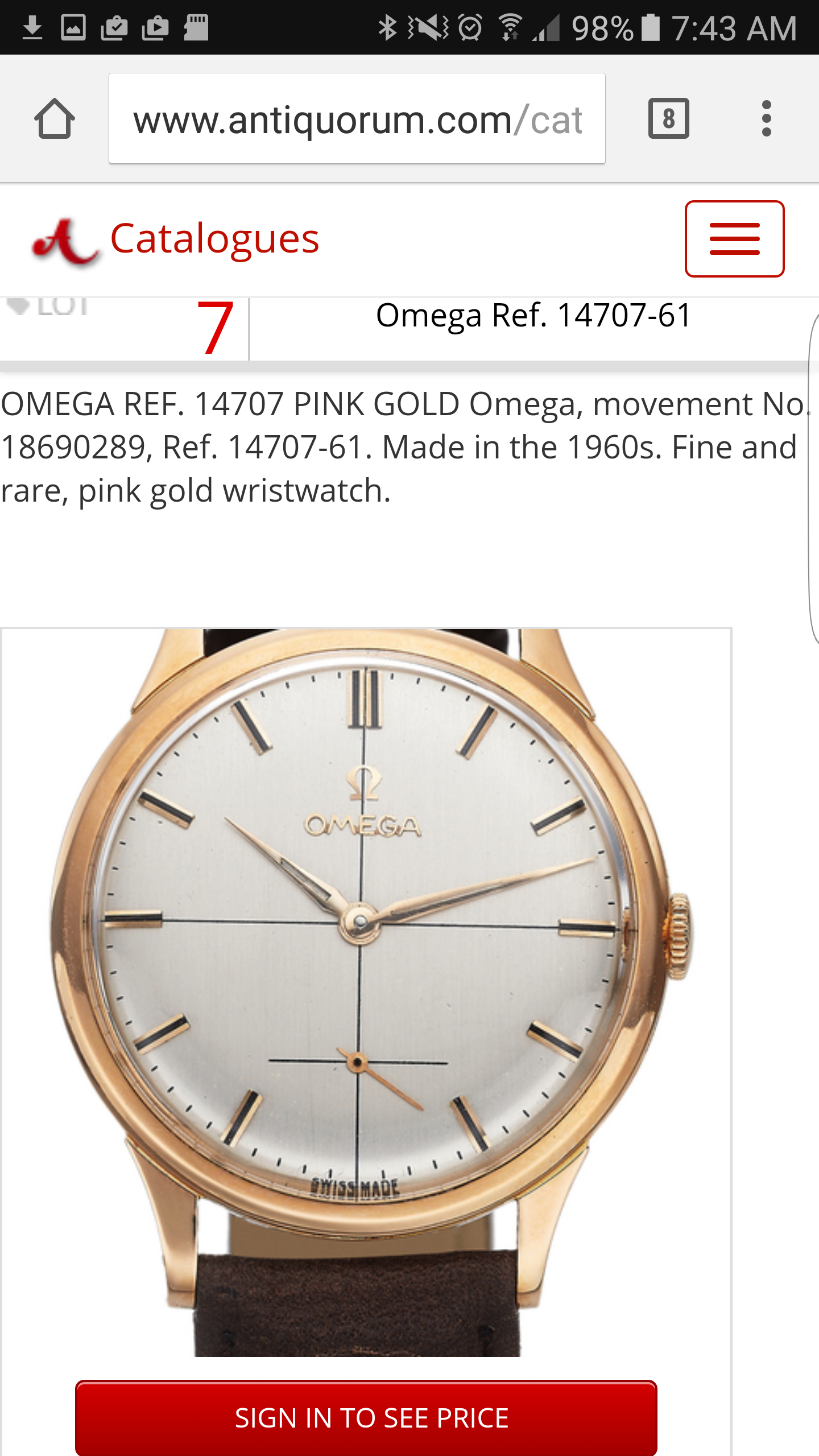The width and height of the screenshot is (819, 1456).
Task: Go to the browser home page
Action: click(x=55, y=119)
